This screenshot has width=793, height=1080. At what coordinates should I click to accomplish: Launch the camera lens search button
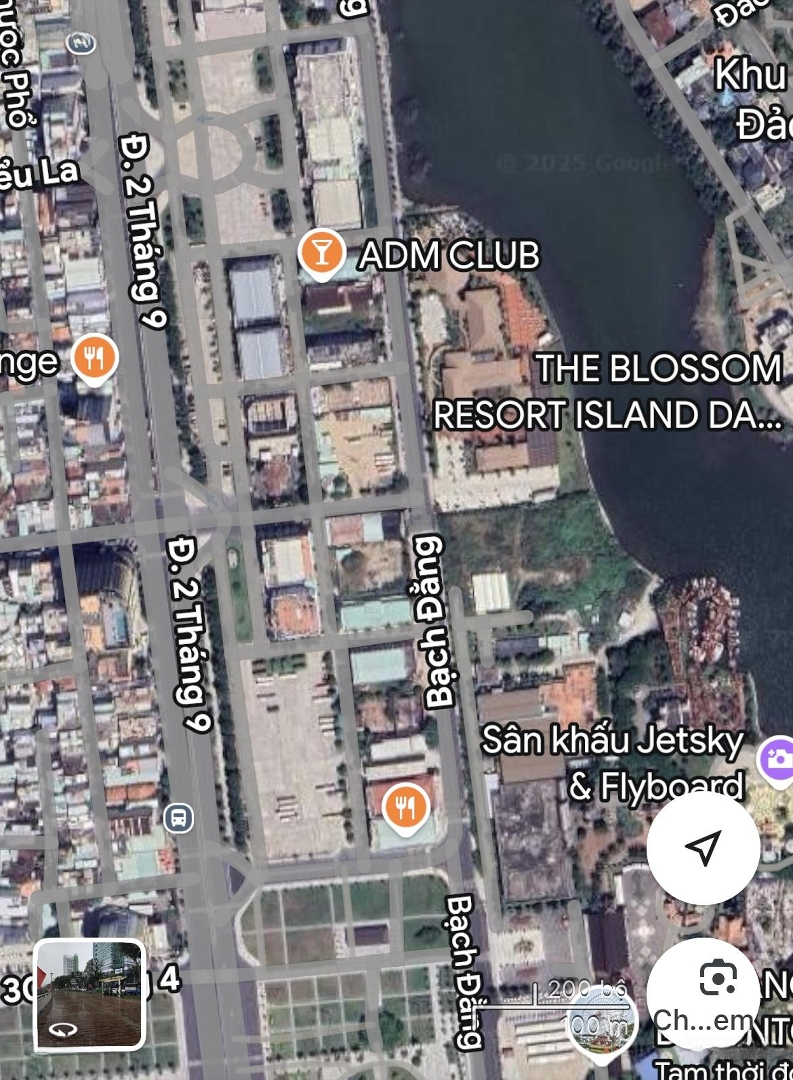tap(716, 978)
